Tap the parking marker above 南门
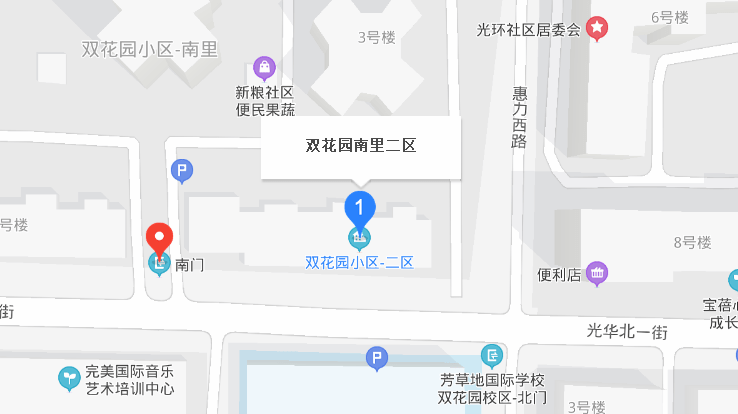Screen dimensions: 738x414 pyautogui.click(x=181, y=171)
